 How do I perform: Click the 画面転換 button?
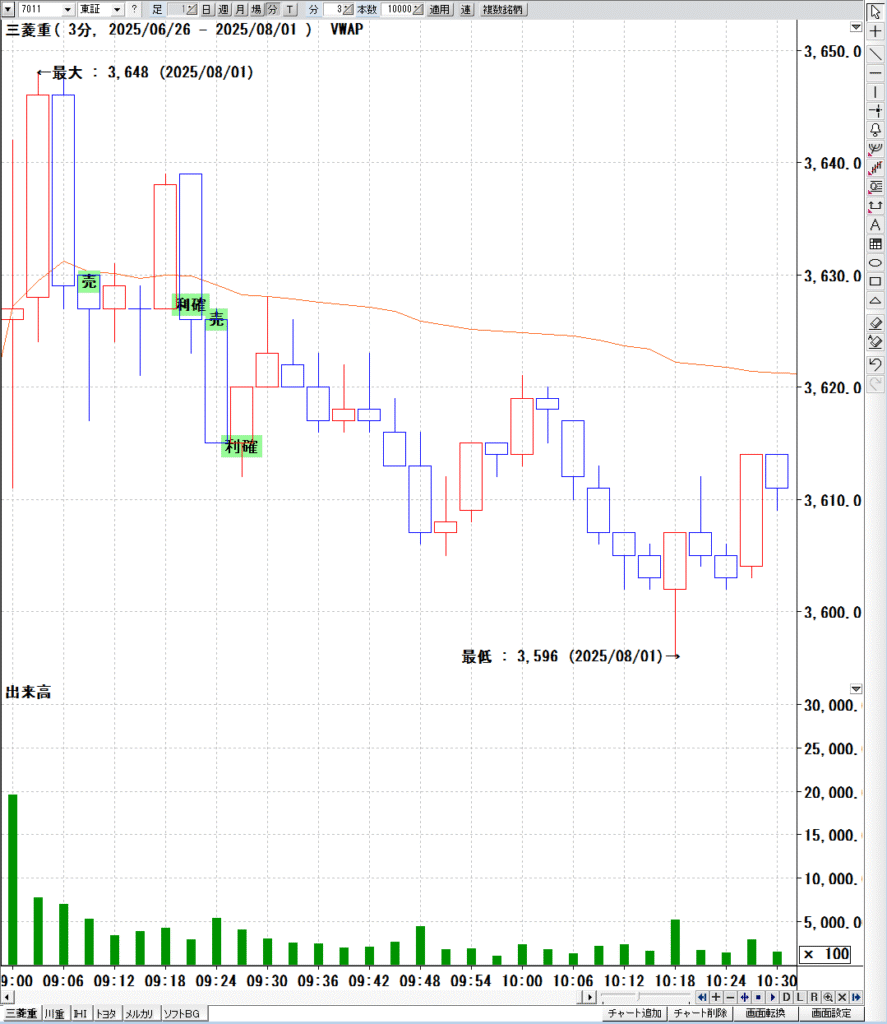coord(765,1014)
